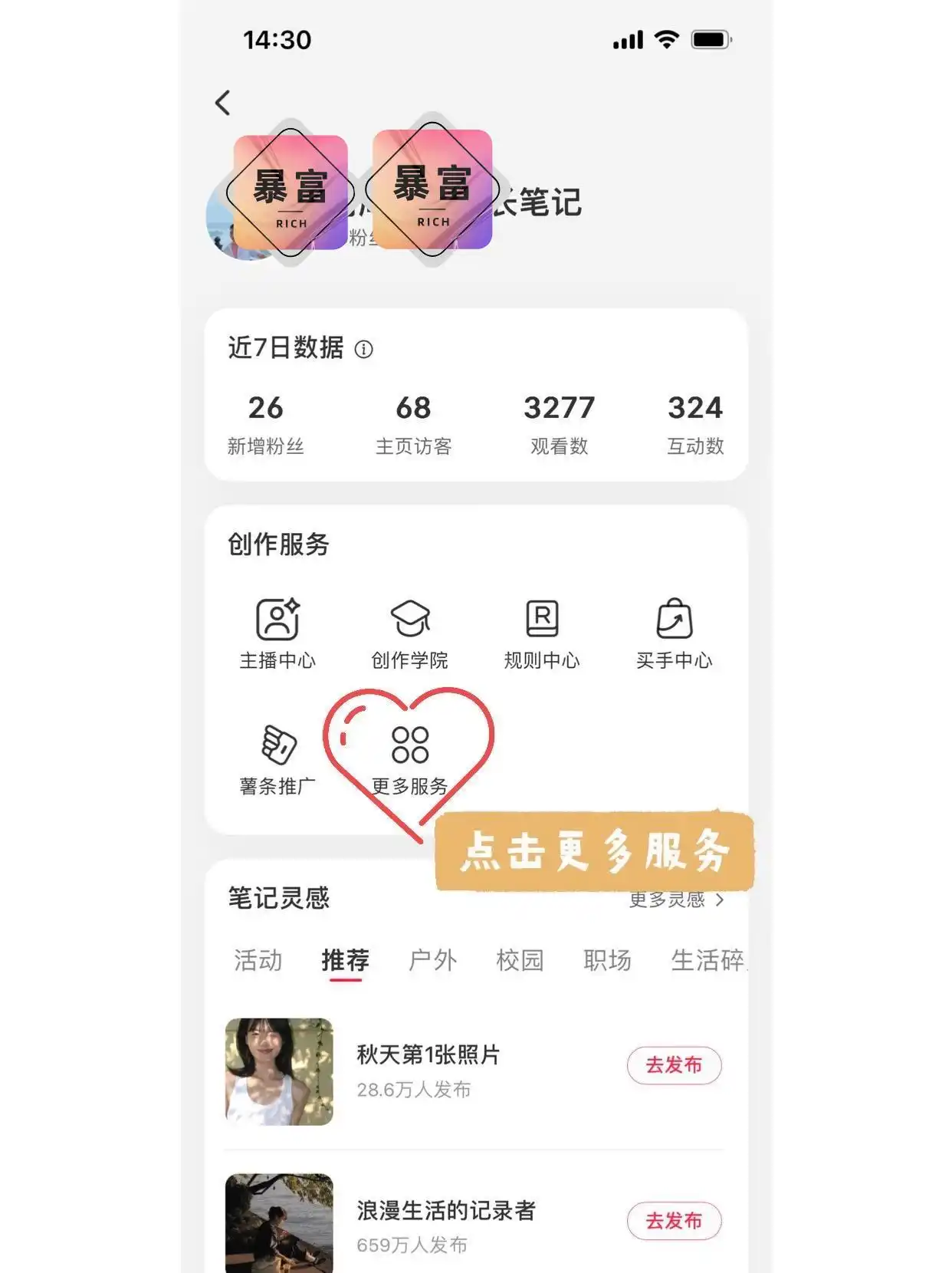The height and width of the screenshot is (1273, 952).
Task: Switch to the 校园 tab
Action: click(520, 960)
